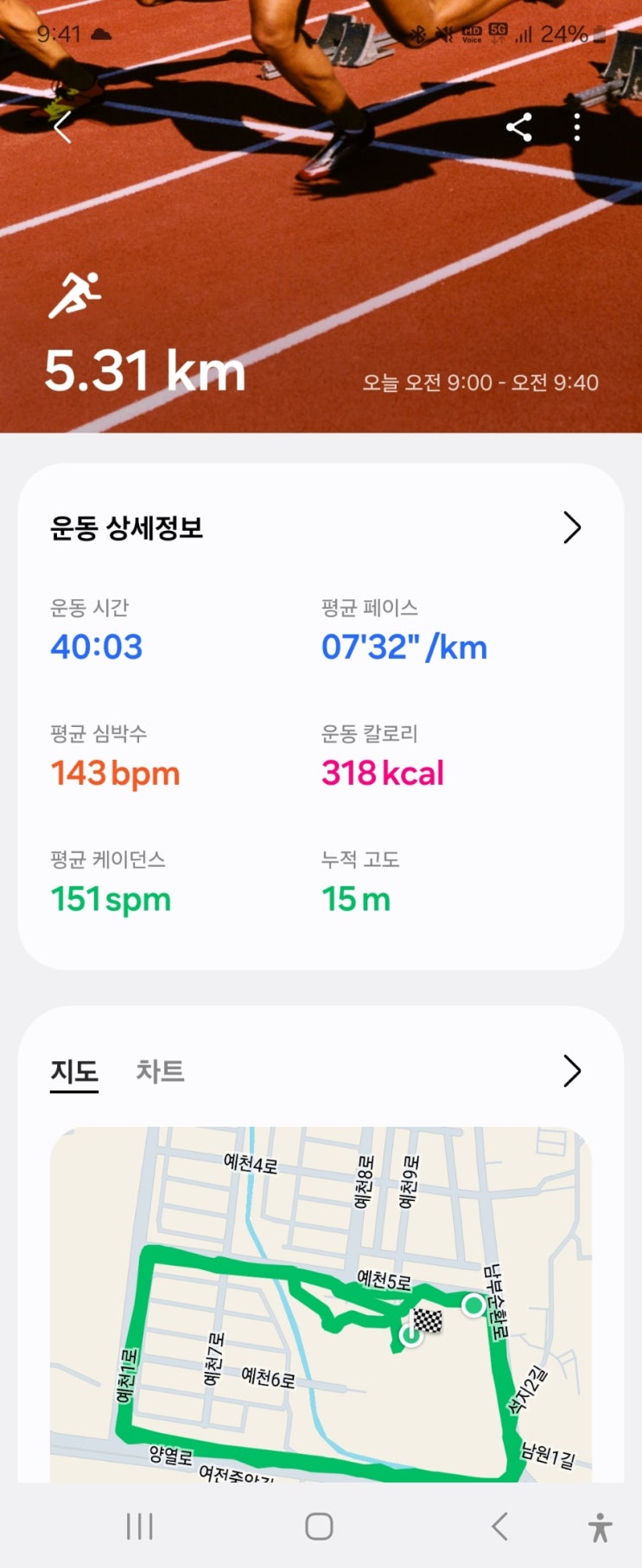Open the running route map
This screenshot has width=642, height=1568.
tap(321, 1304)
